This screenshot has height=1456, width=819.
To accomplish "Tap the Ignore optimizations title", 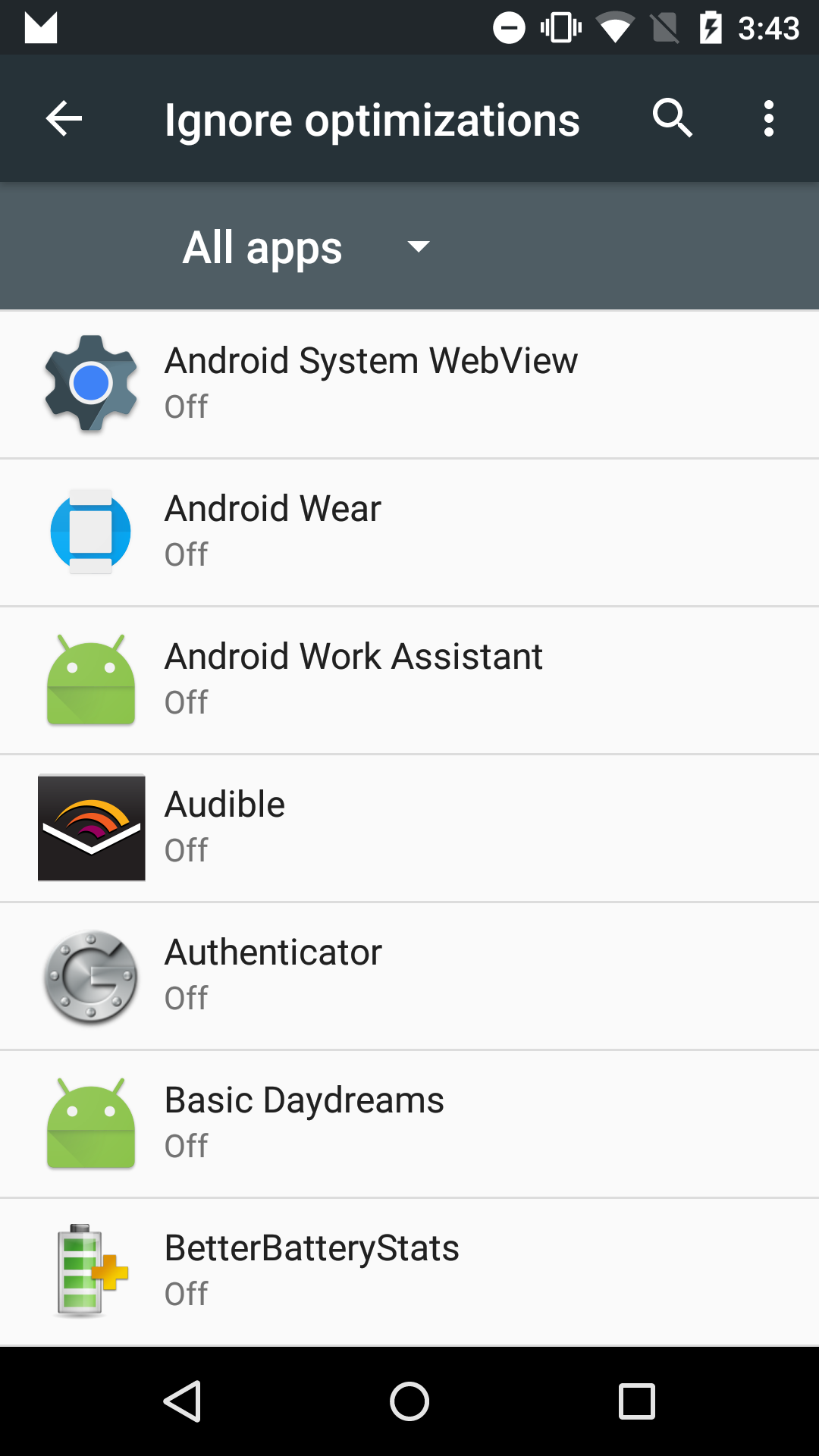I will [372, 118].
